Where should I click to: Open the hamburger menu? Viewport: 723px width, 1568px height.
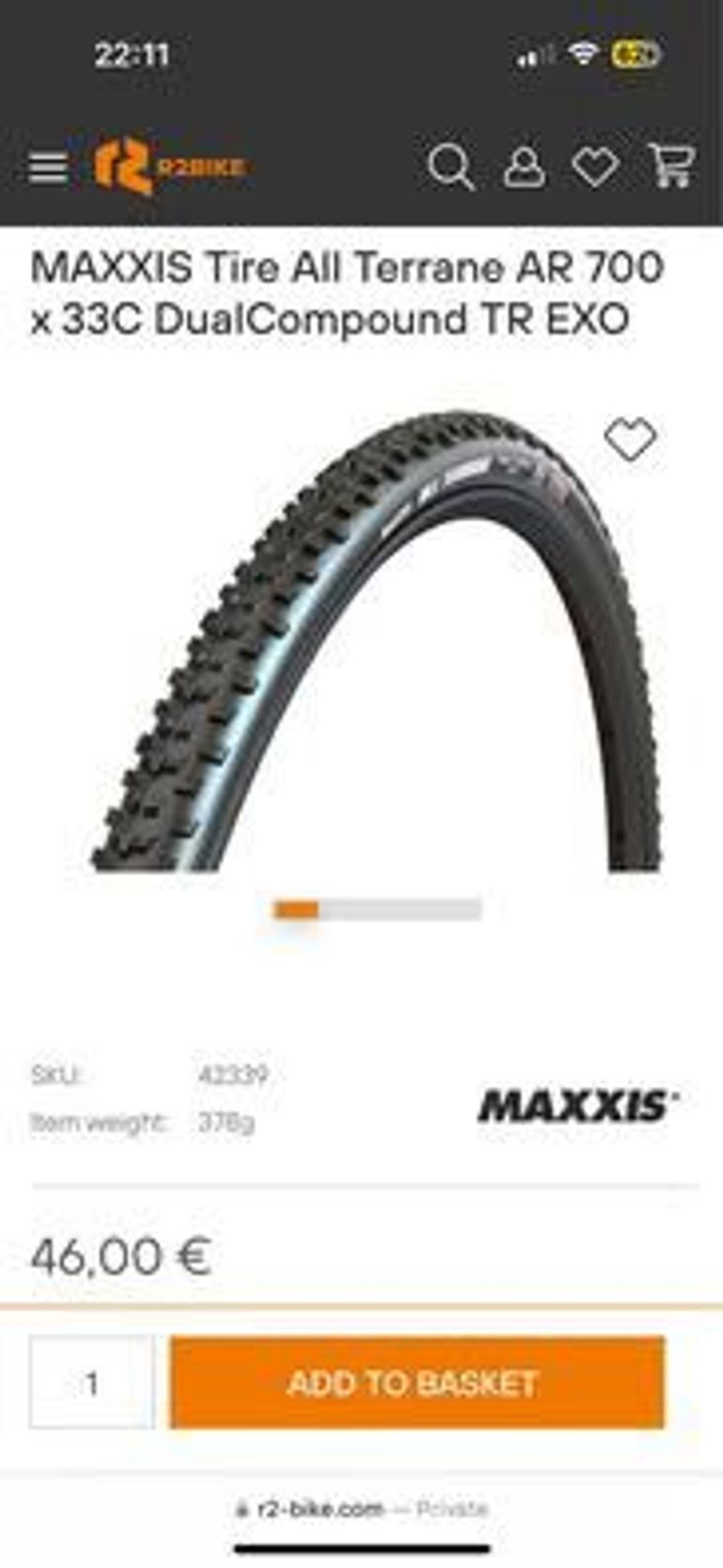click(x=48, y=169)
